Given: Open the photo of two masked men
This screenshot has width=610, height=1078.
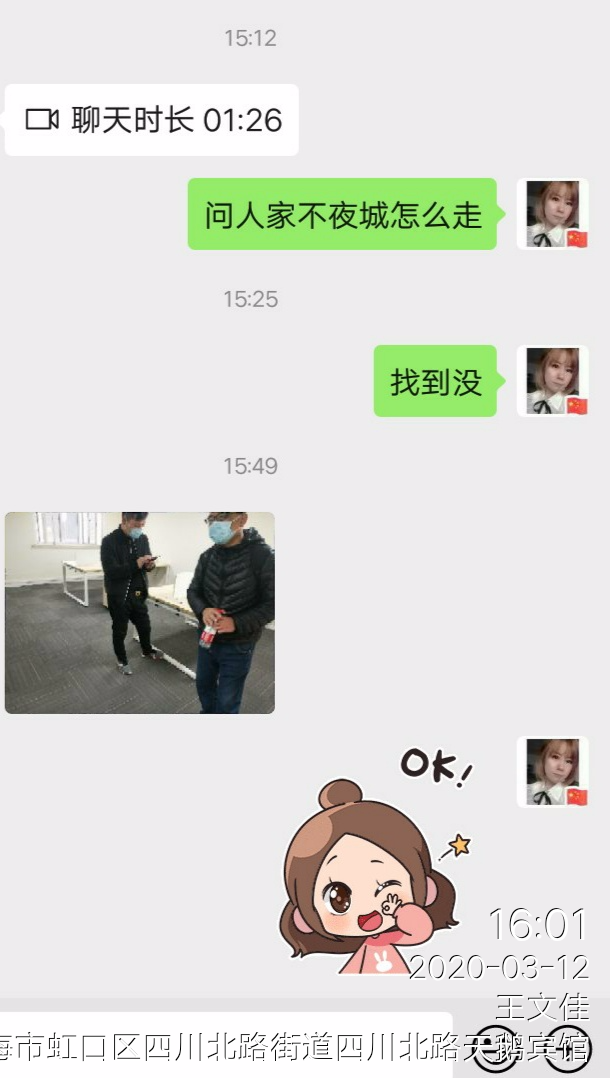Looking at the screenshot, I should point(140,612).
